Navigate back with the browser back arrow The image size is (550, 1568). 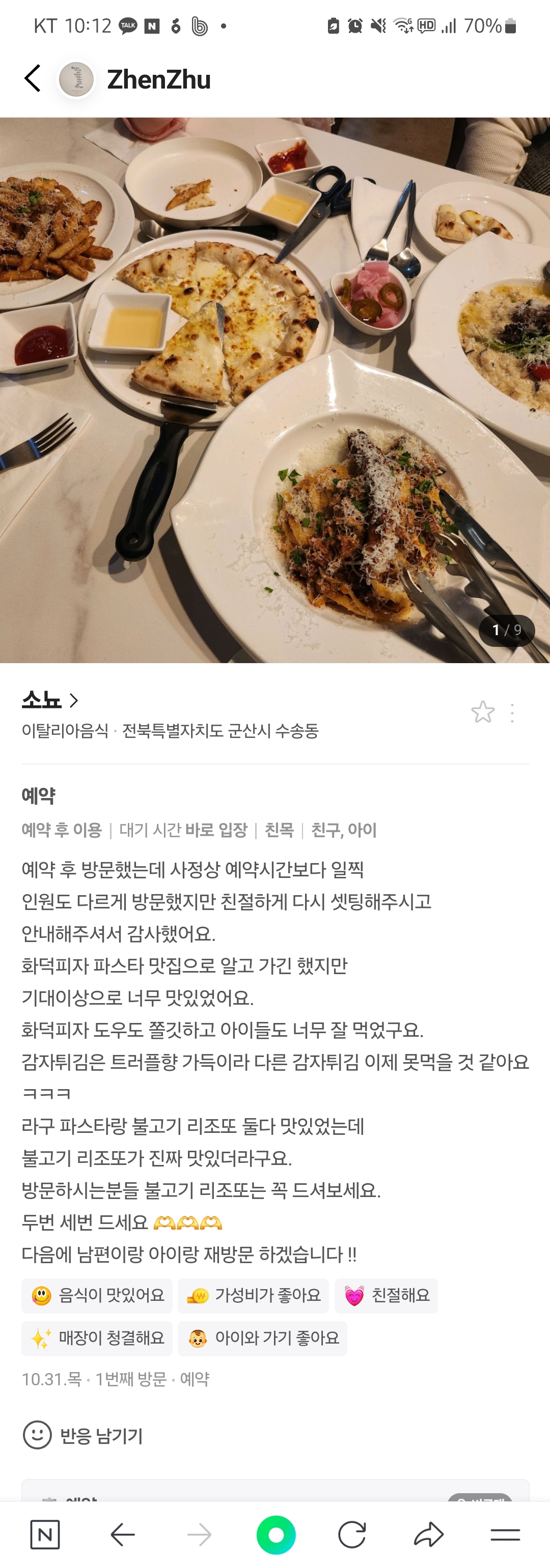[x=122, y=1534]
